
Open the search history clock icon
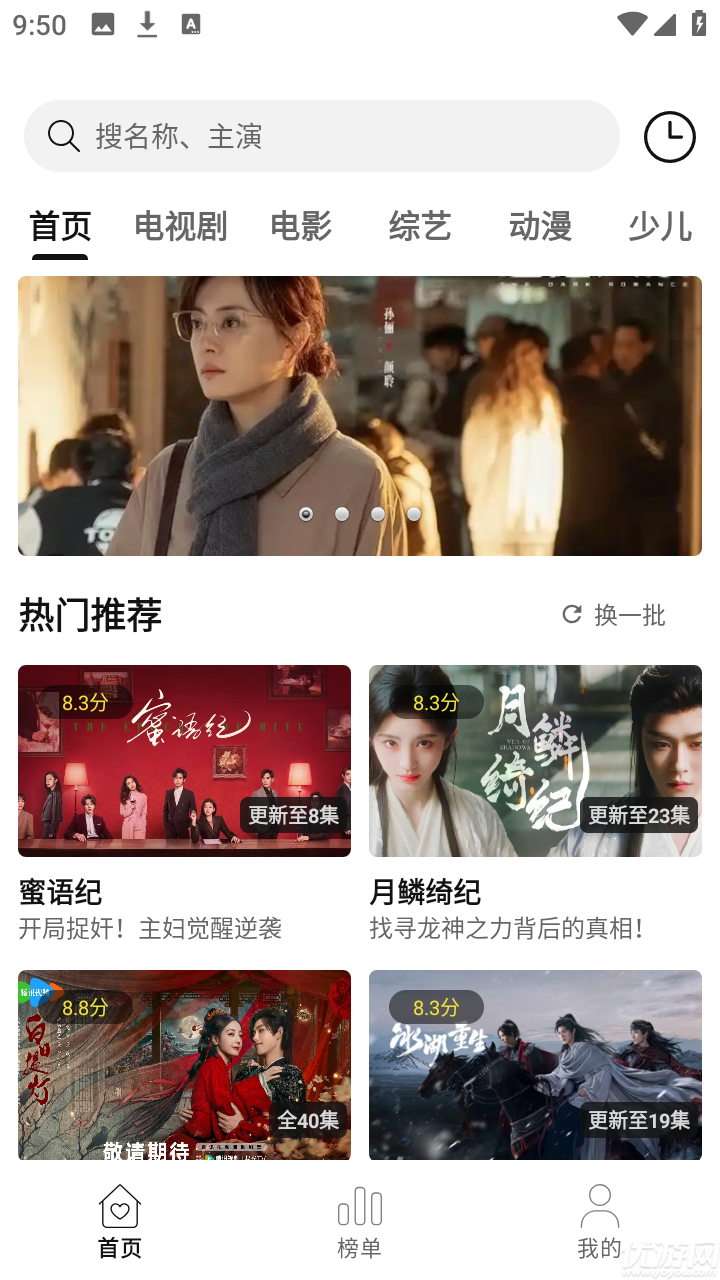click(x=669, y=137)
